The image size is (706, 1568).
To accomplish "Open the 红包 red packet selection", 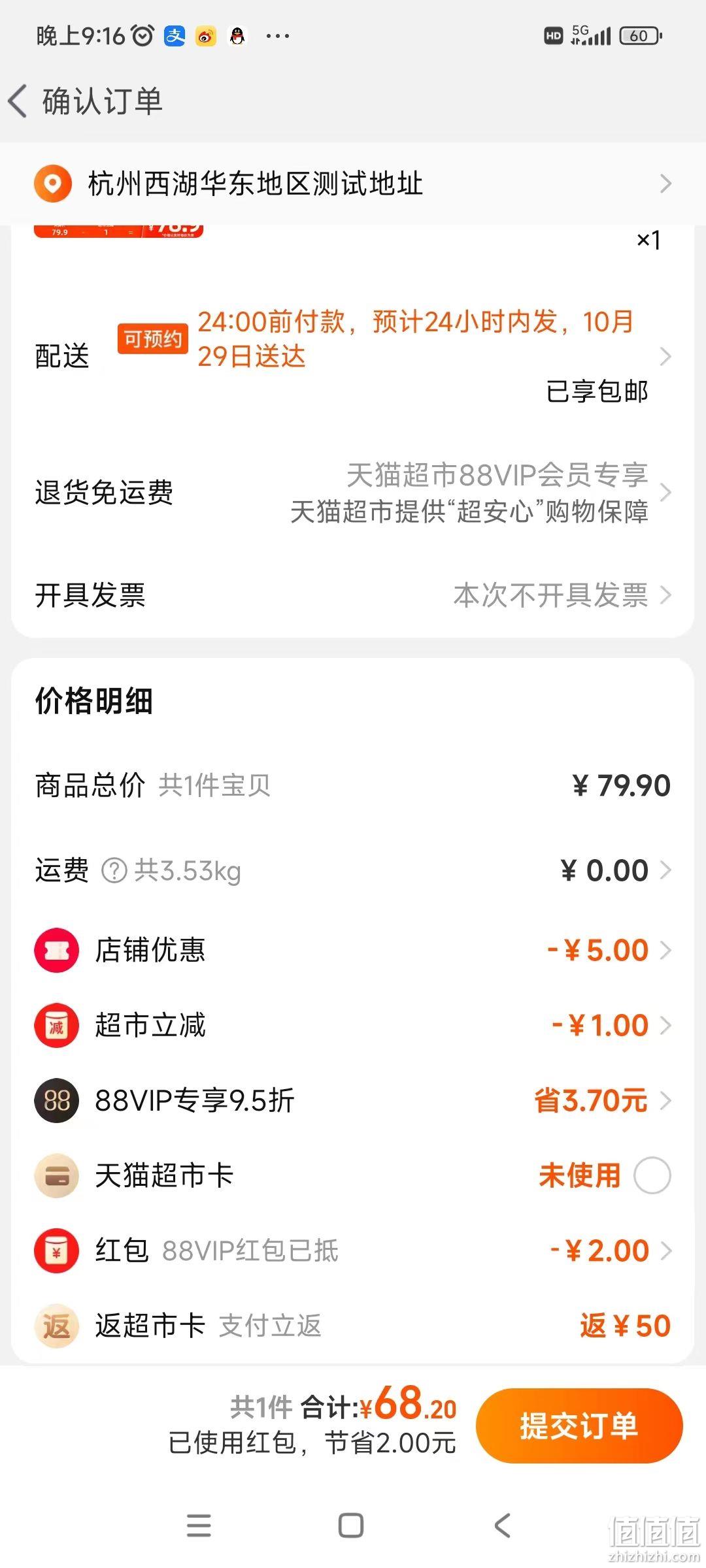I will [353, 1250].
